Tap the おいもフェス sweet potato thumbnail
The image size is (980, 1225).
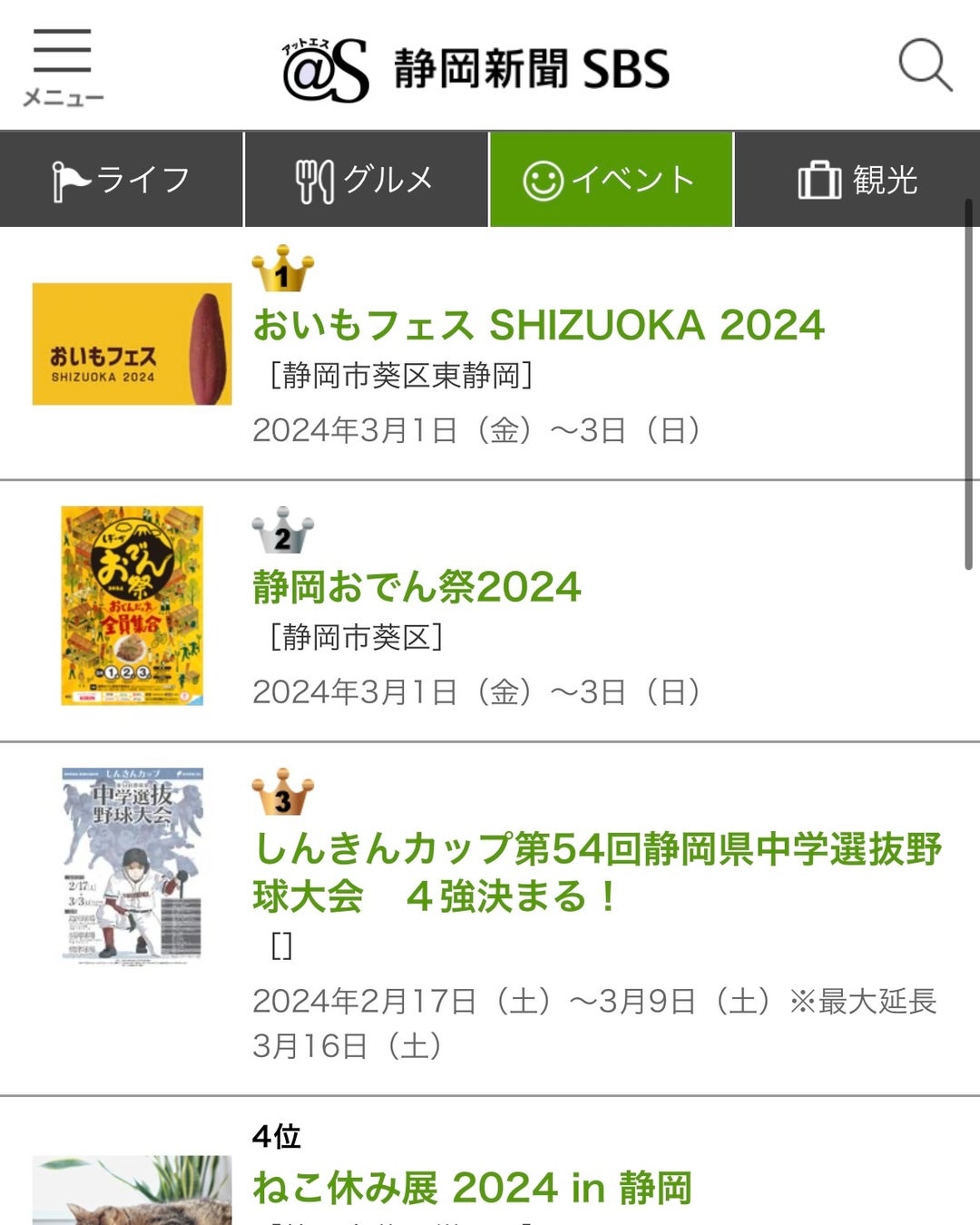click(x=132, y=344)
